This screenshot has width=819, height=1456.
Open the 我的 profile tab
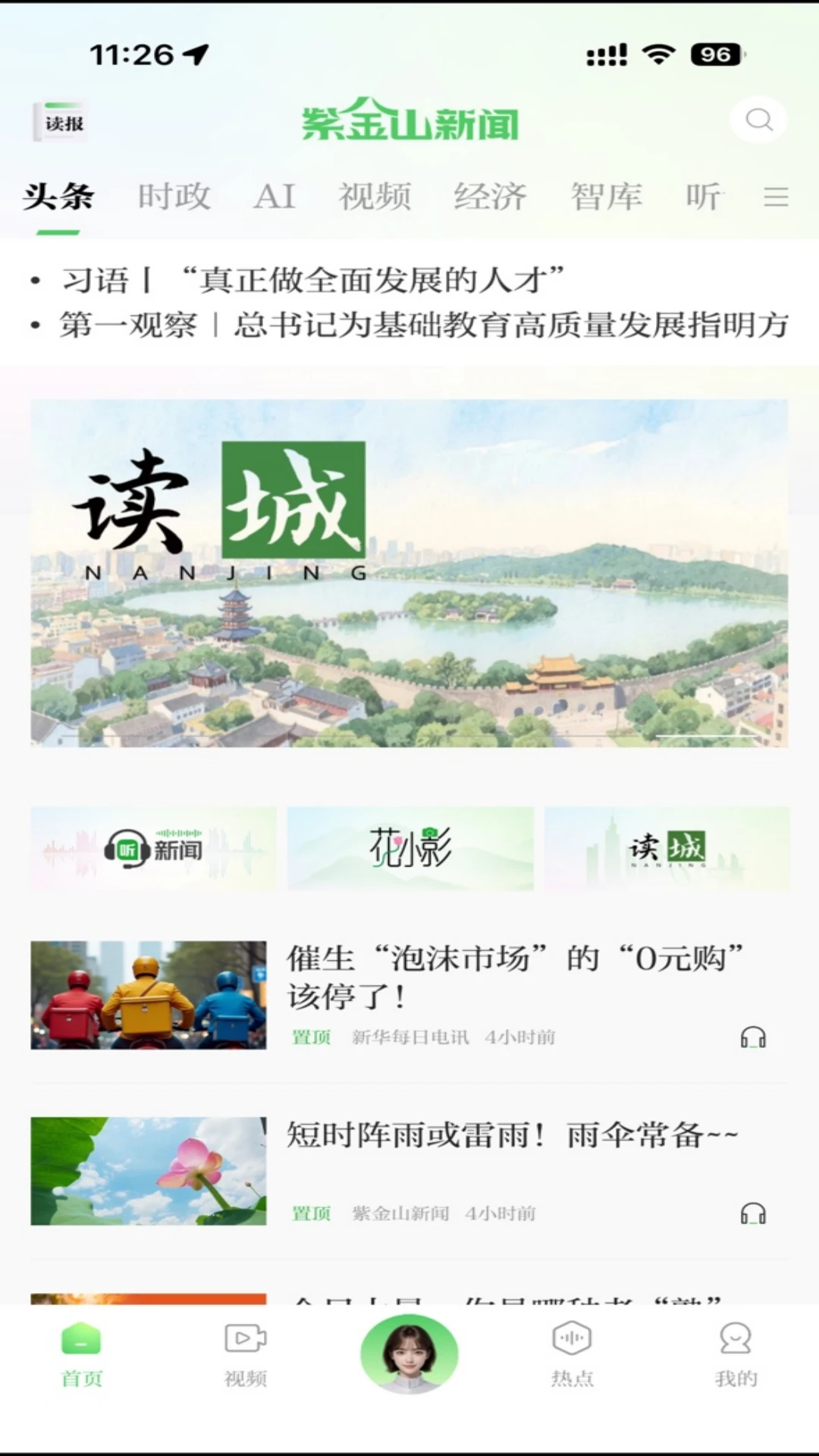[x=736, y=1355]
